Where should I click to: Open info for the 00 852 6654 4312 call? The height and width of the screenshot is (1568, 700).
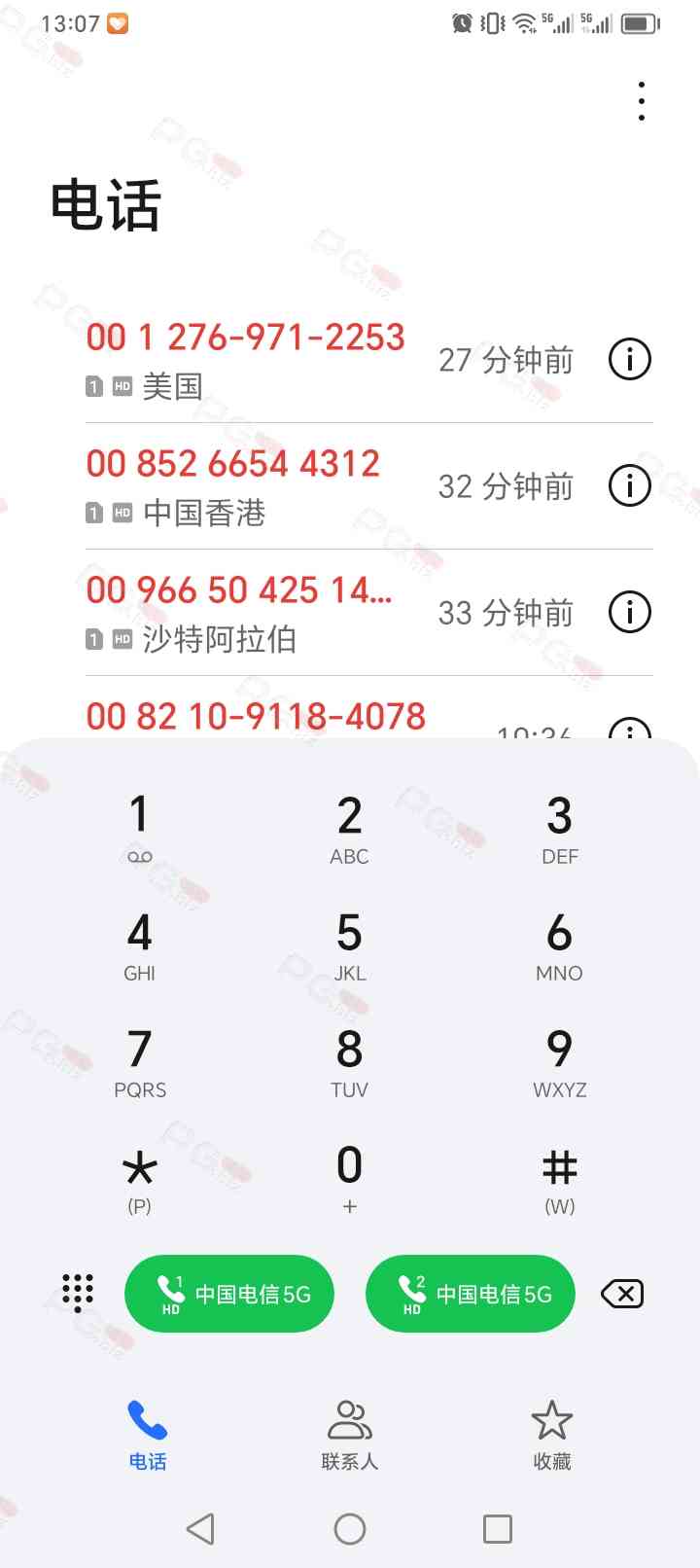pos(629,485)
